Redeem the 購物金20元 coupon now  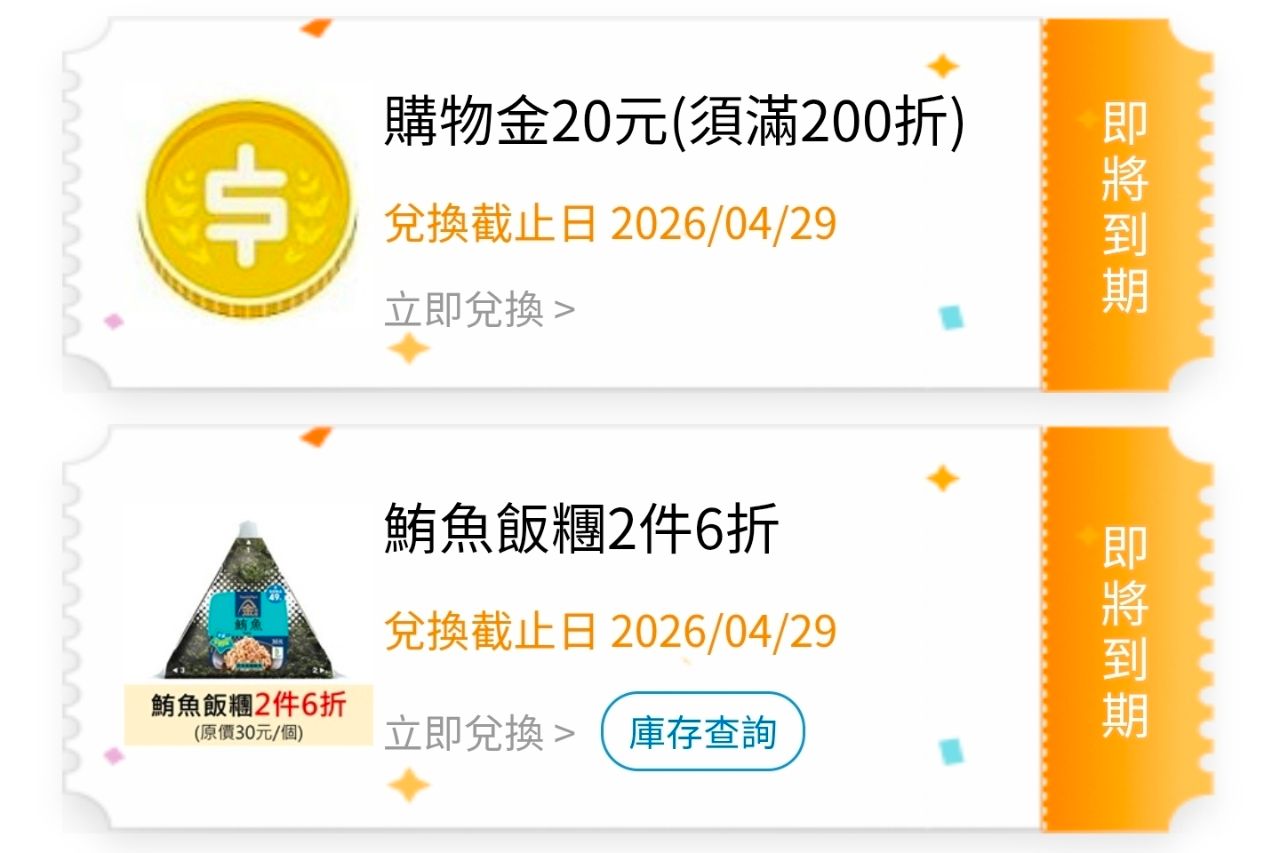click(480, 310)
